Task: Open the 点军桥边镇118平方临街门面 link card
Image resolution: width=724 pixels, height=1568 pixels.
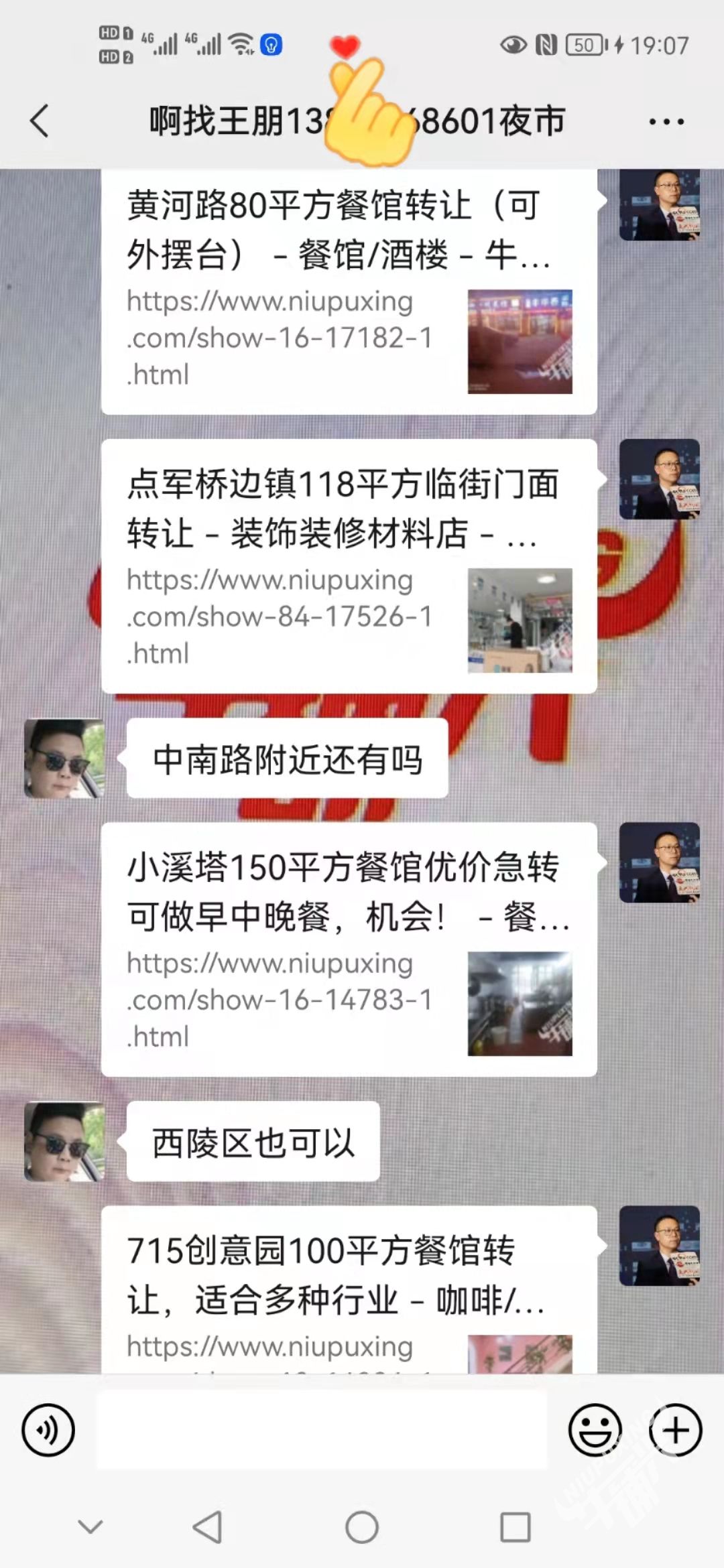Action: click(349, 566)
